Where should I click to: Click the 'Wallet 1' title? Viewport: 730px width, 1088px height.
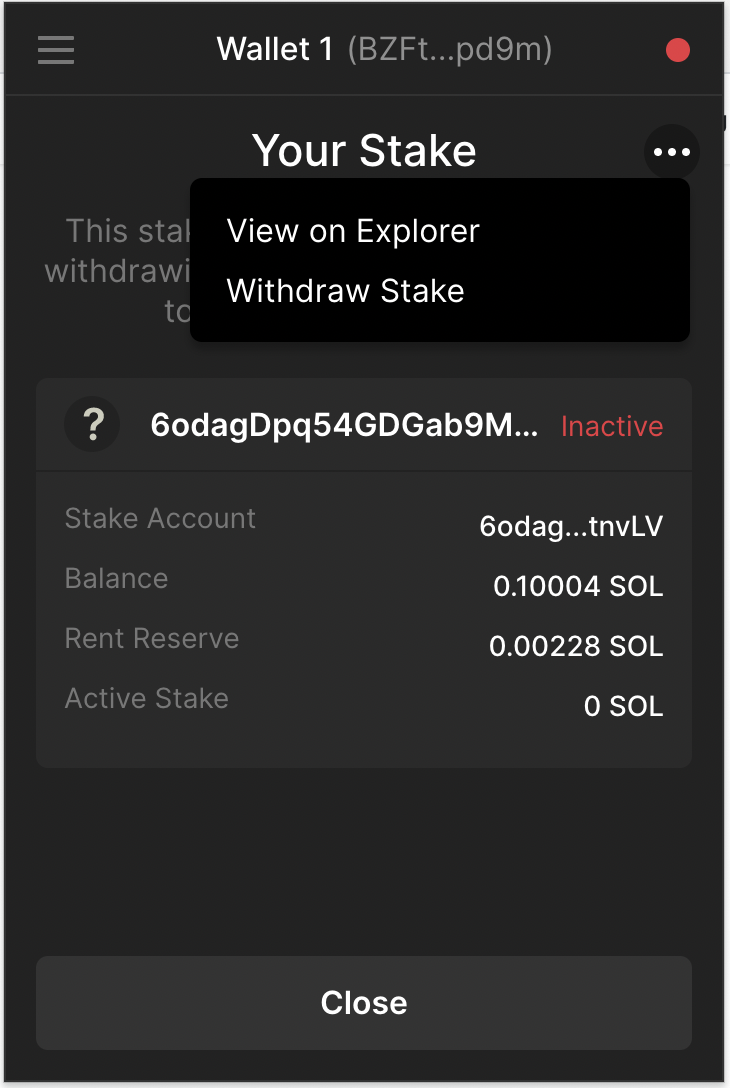point(274,50)
